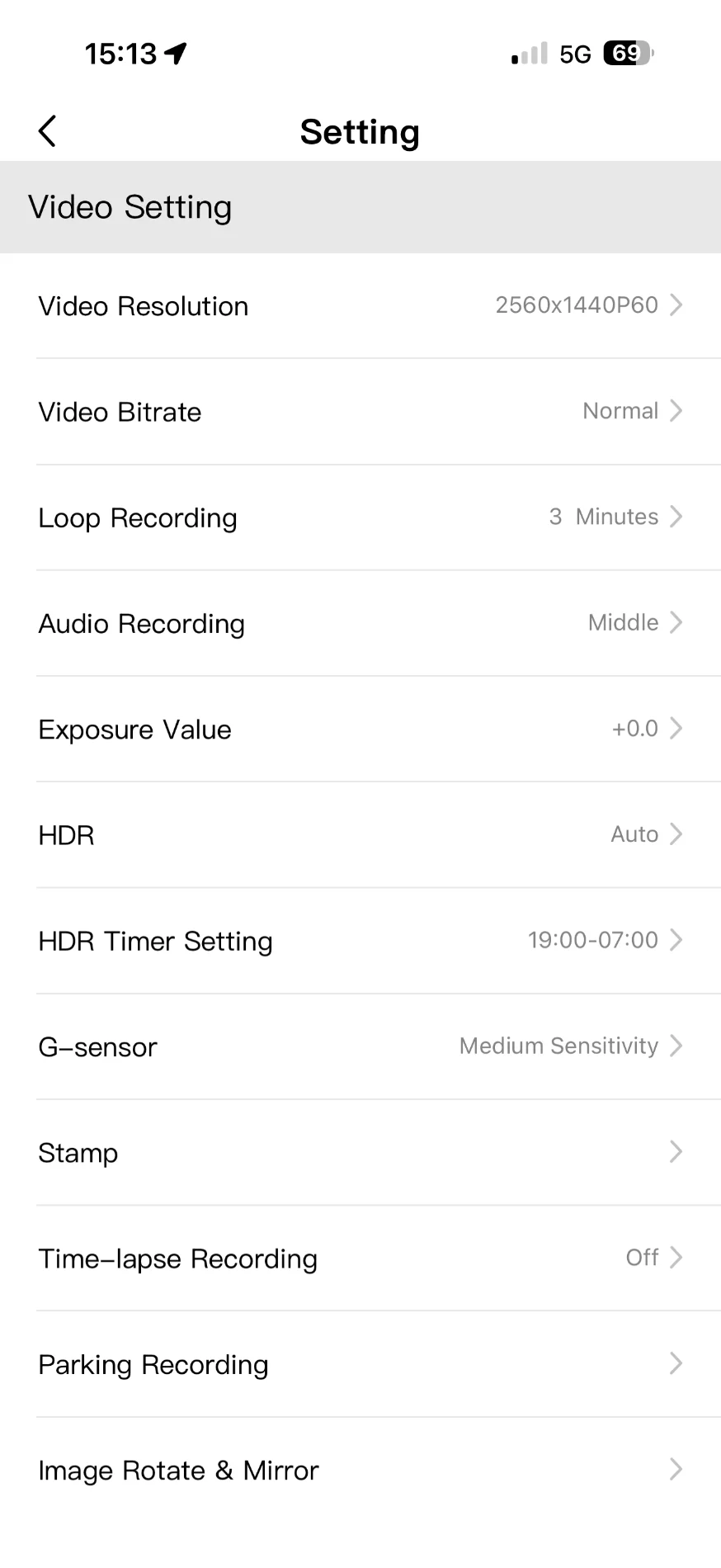Select the HDR mode row

tap(360, 834)
